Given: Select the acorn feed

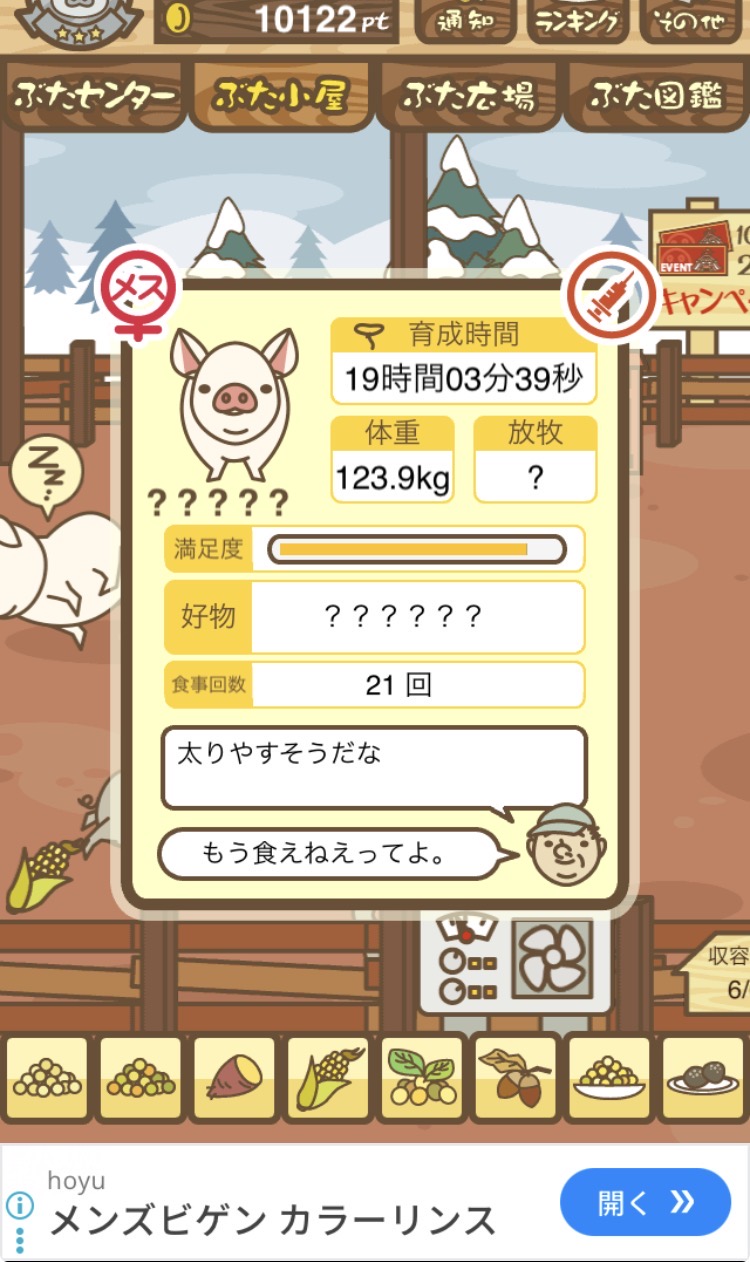Looking at the screenshot, I should point(515,1078).
